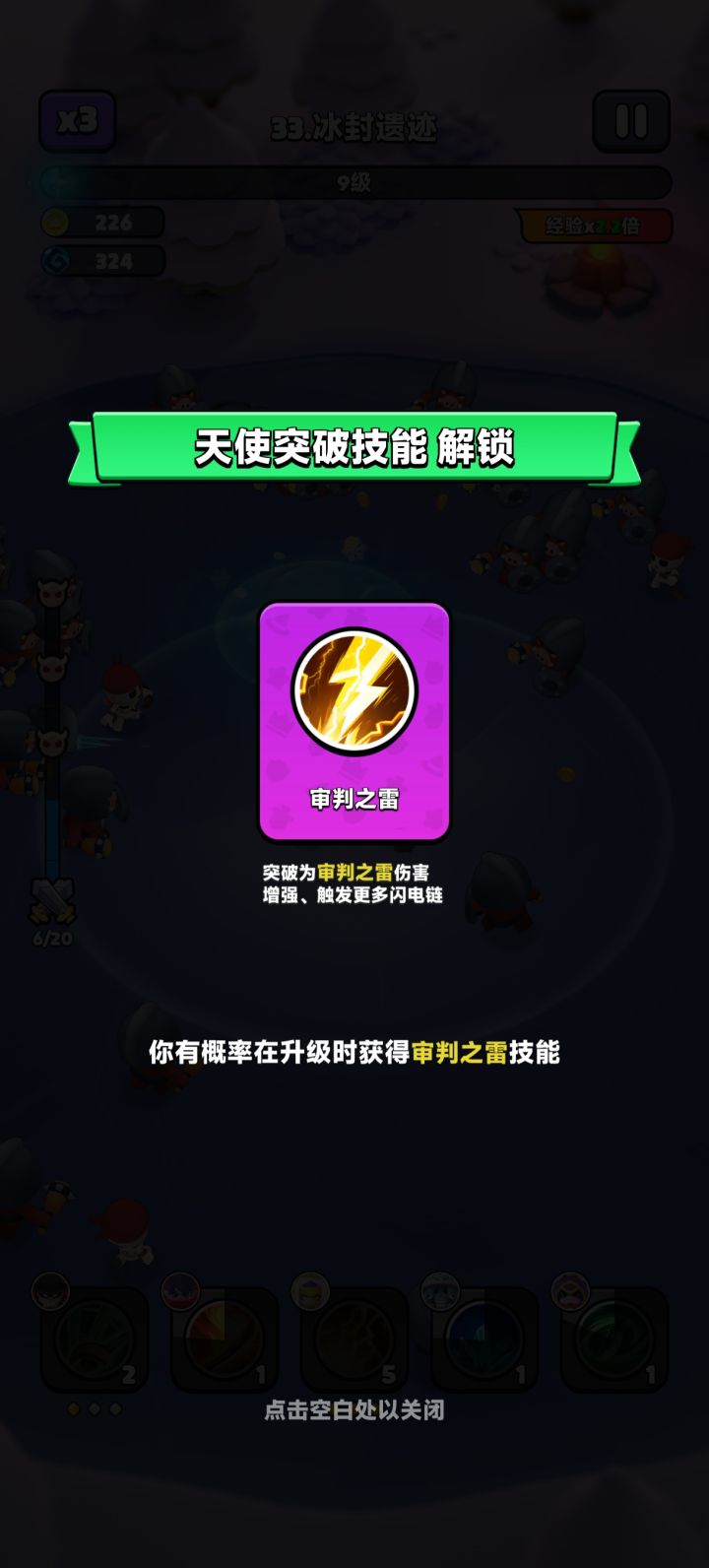Select the 审判之雷 lightning skill icon
This screenshot has height=1568, width=709.
[x=354, y=689]
